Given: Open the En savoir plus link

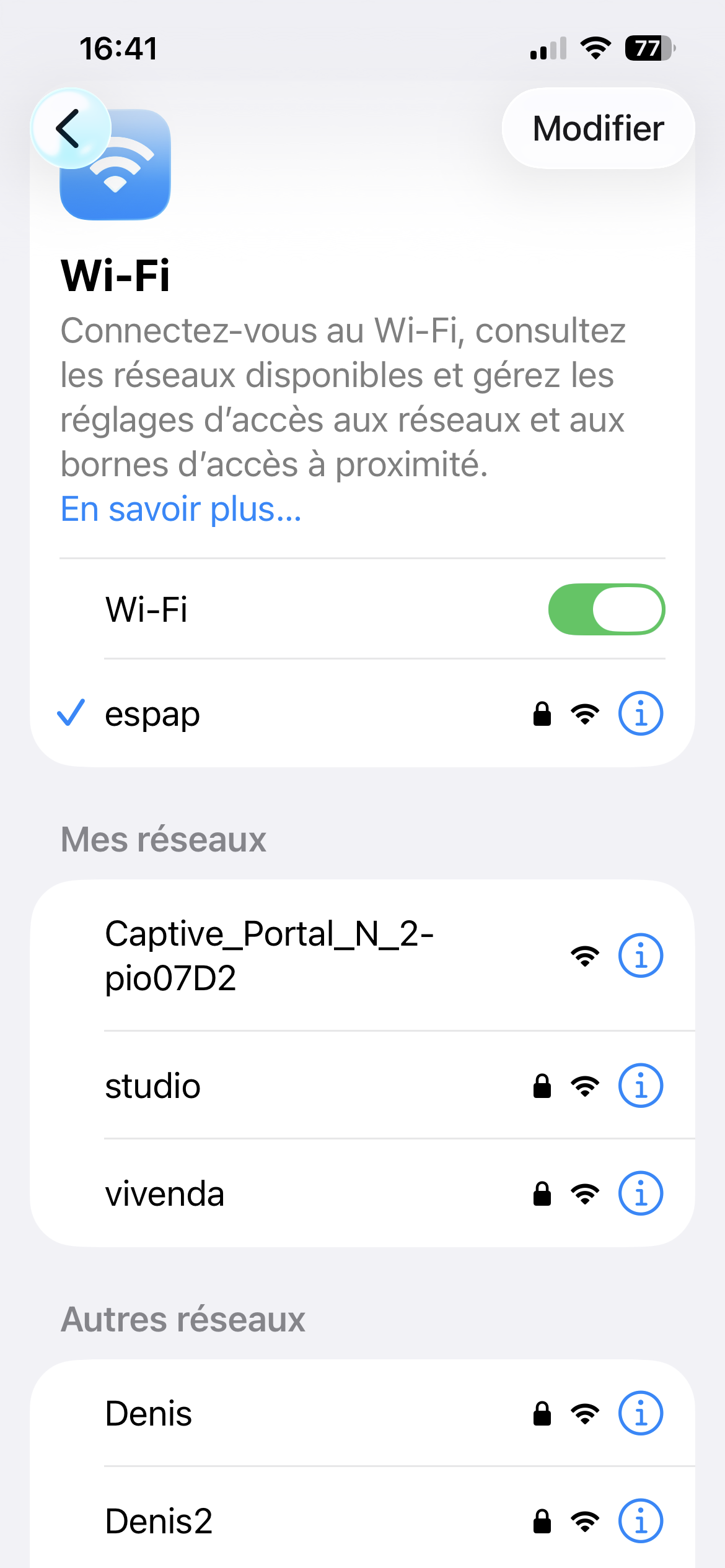Looking at the screenshot, I should (181, 510).
